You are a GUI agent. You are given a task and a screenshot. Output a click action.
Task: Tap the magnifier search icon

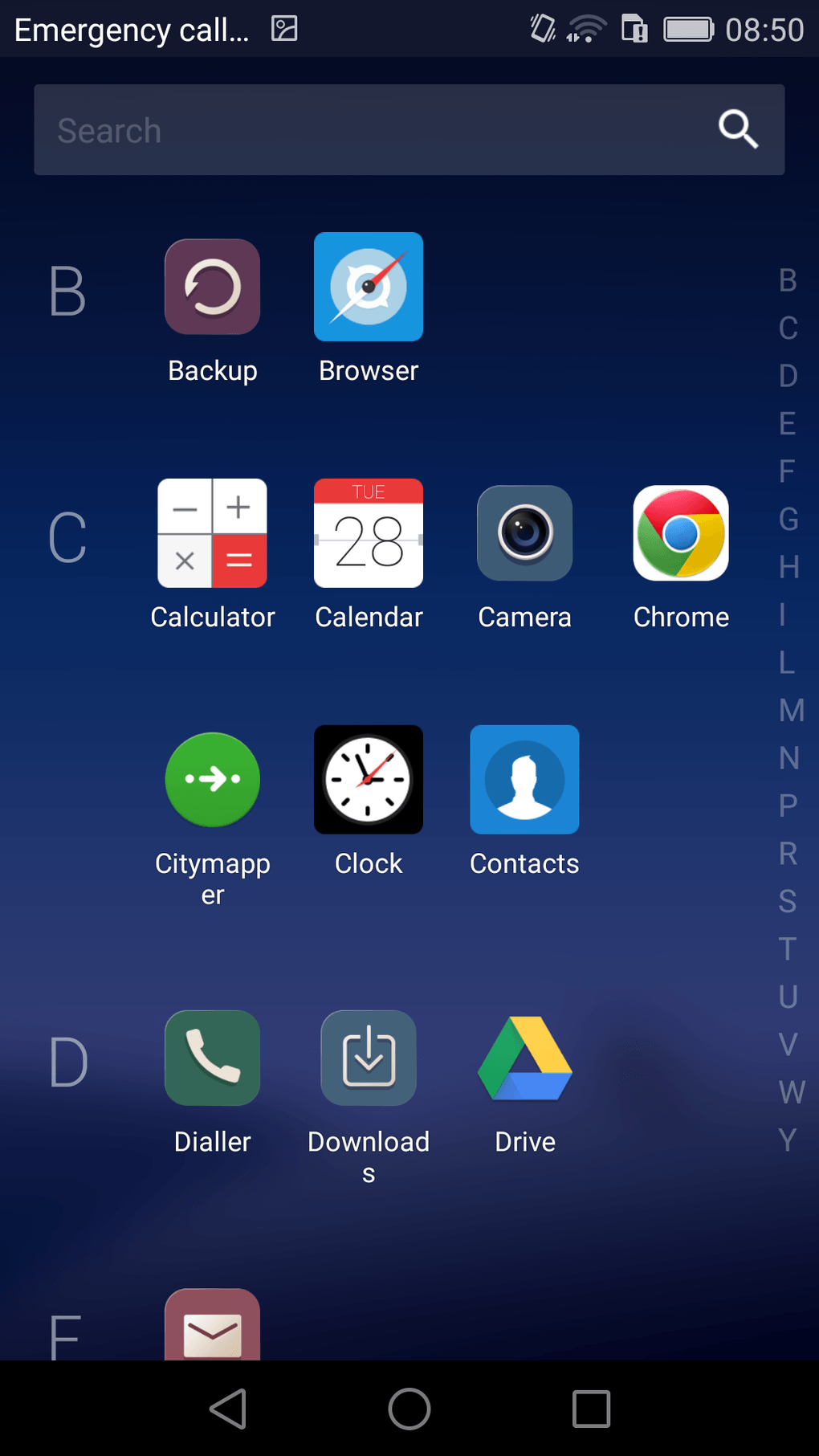[738, 129]
